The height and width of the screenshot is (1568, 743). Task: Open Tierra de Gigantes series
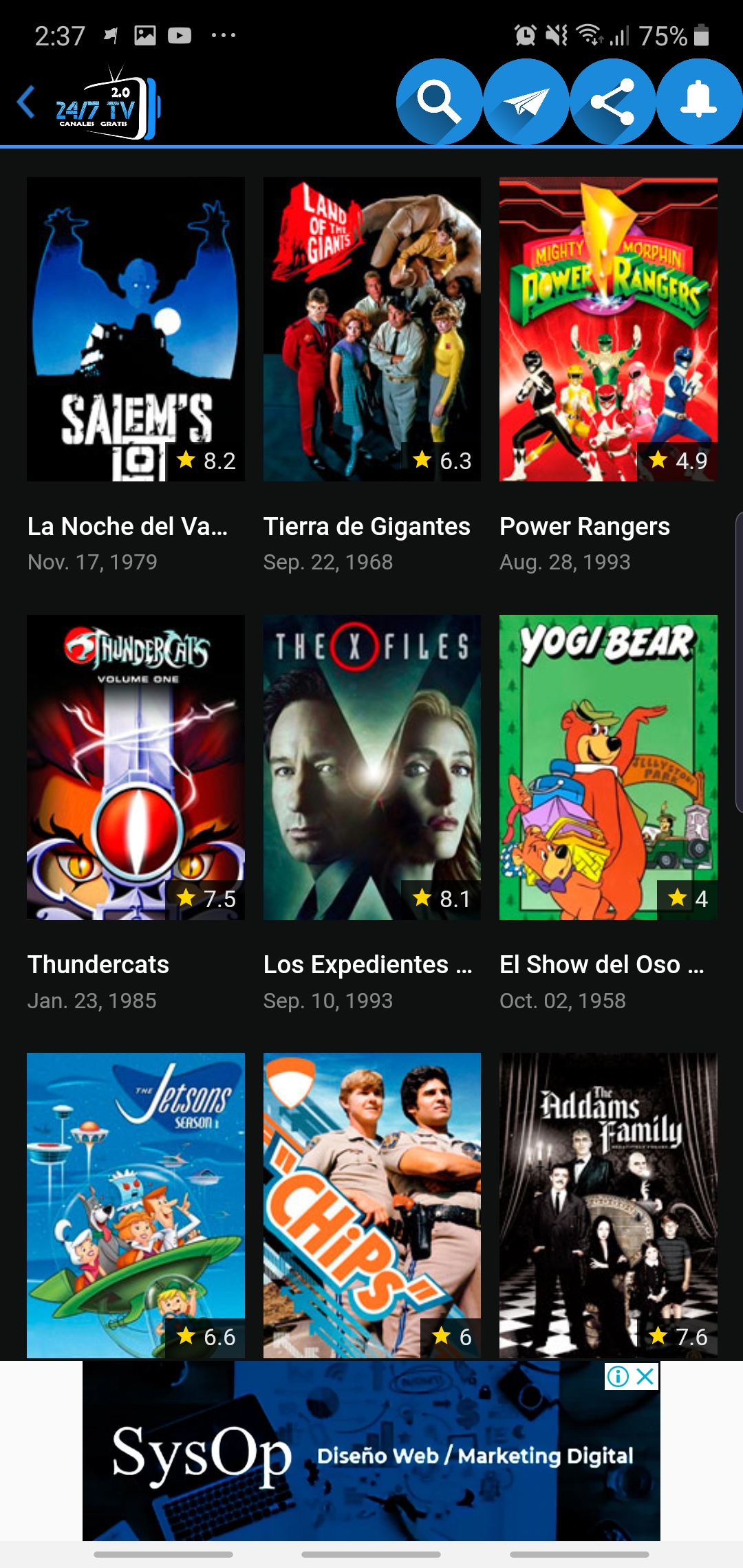(x=371, y=329)
